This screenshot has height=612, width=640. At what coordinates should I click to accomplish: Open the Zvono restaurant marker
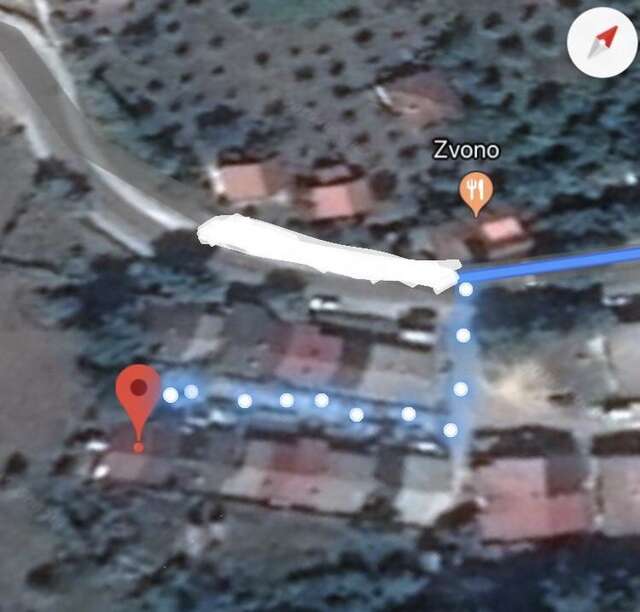(x=477, y=190)
